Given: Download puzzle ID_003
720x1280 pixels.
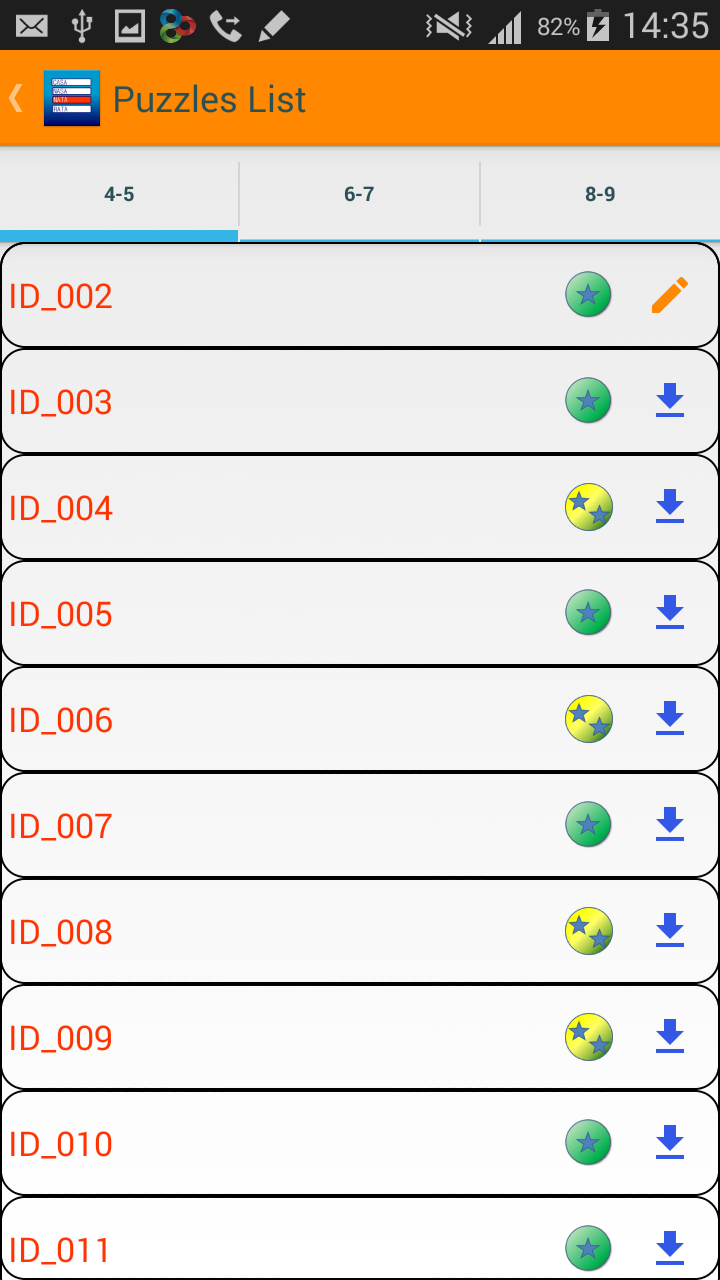Looking at the screenshot, I should (670, 401).
